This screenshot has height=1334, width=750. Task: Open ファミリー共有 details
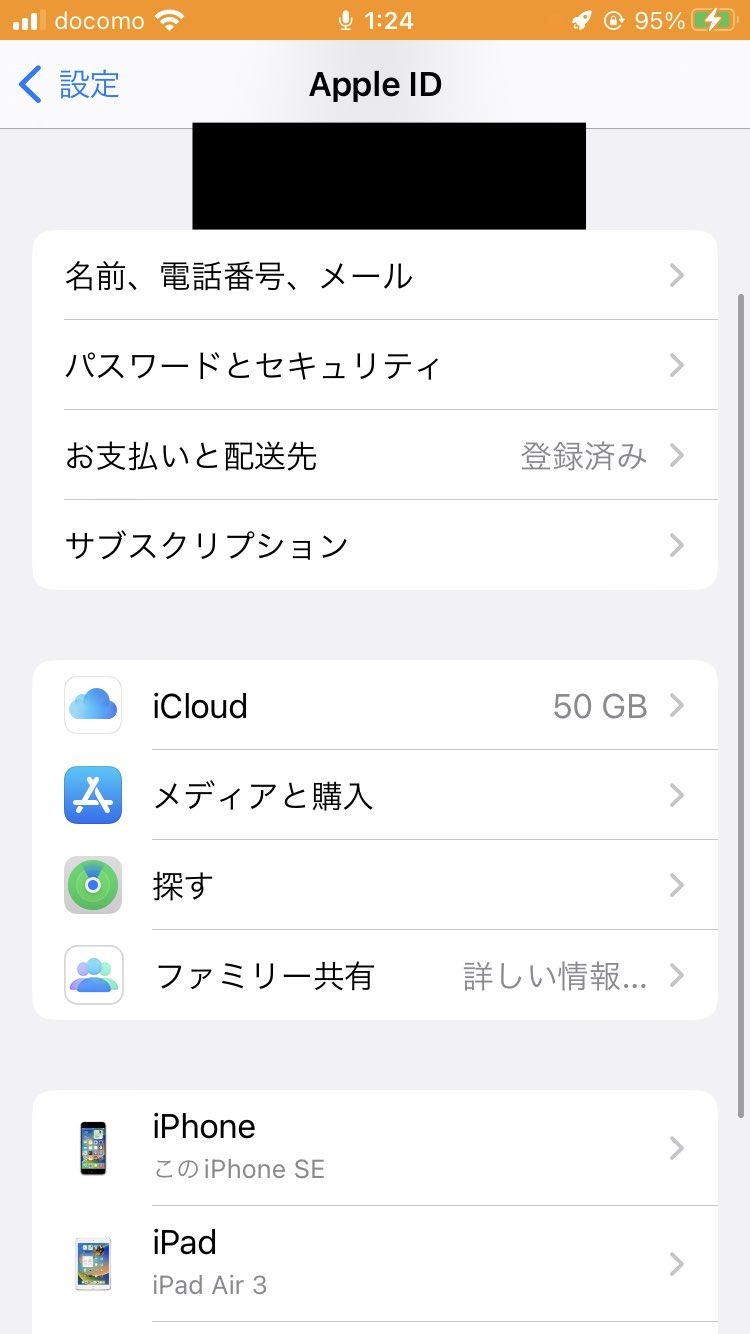click(x=375, y=976)
